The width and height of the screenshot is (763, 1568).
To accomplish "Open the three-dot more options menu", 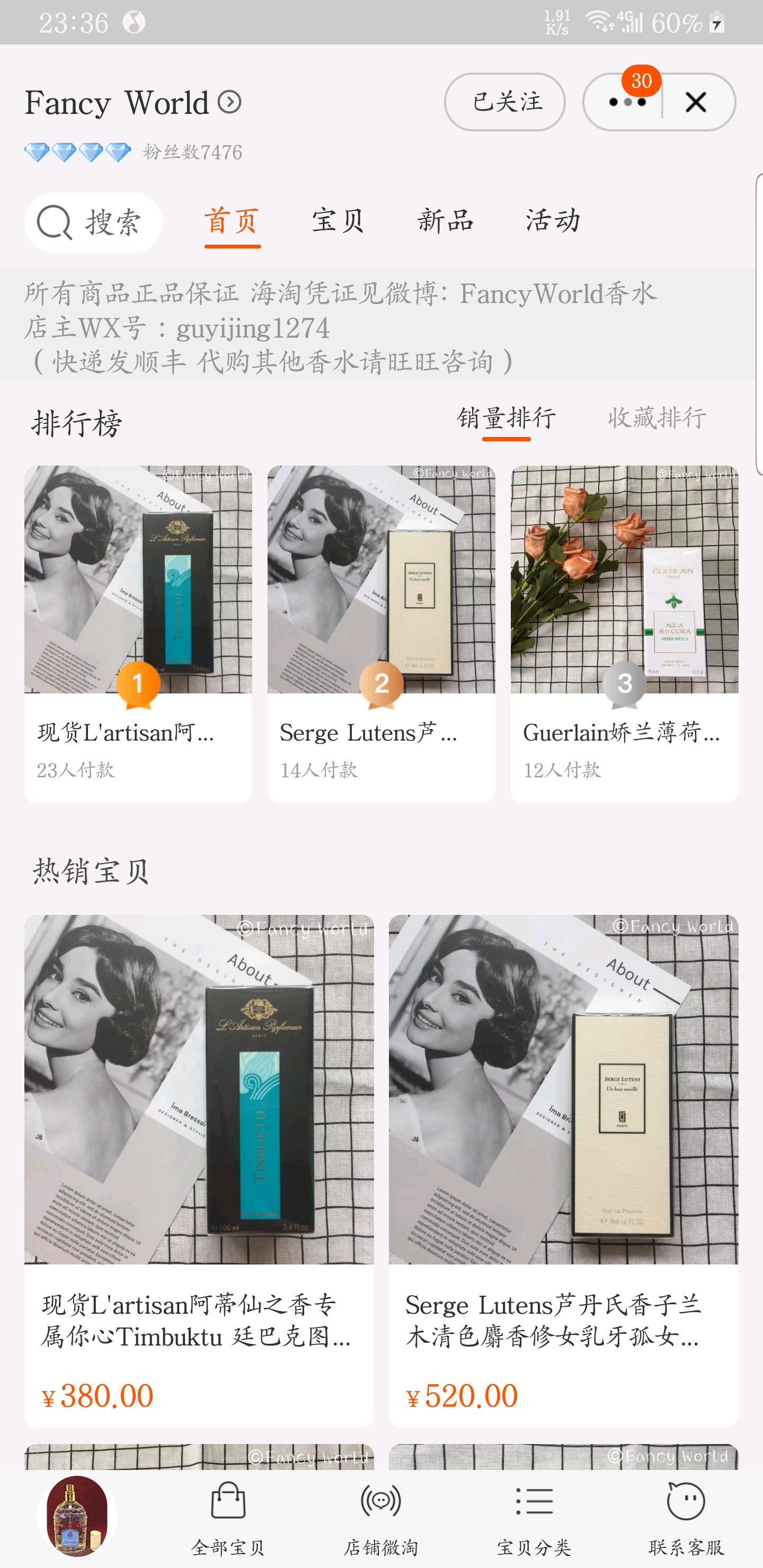I will (x=627, y=102).
